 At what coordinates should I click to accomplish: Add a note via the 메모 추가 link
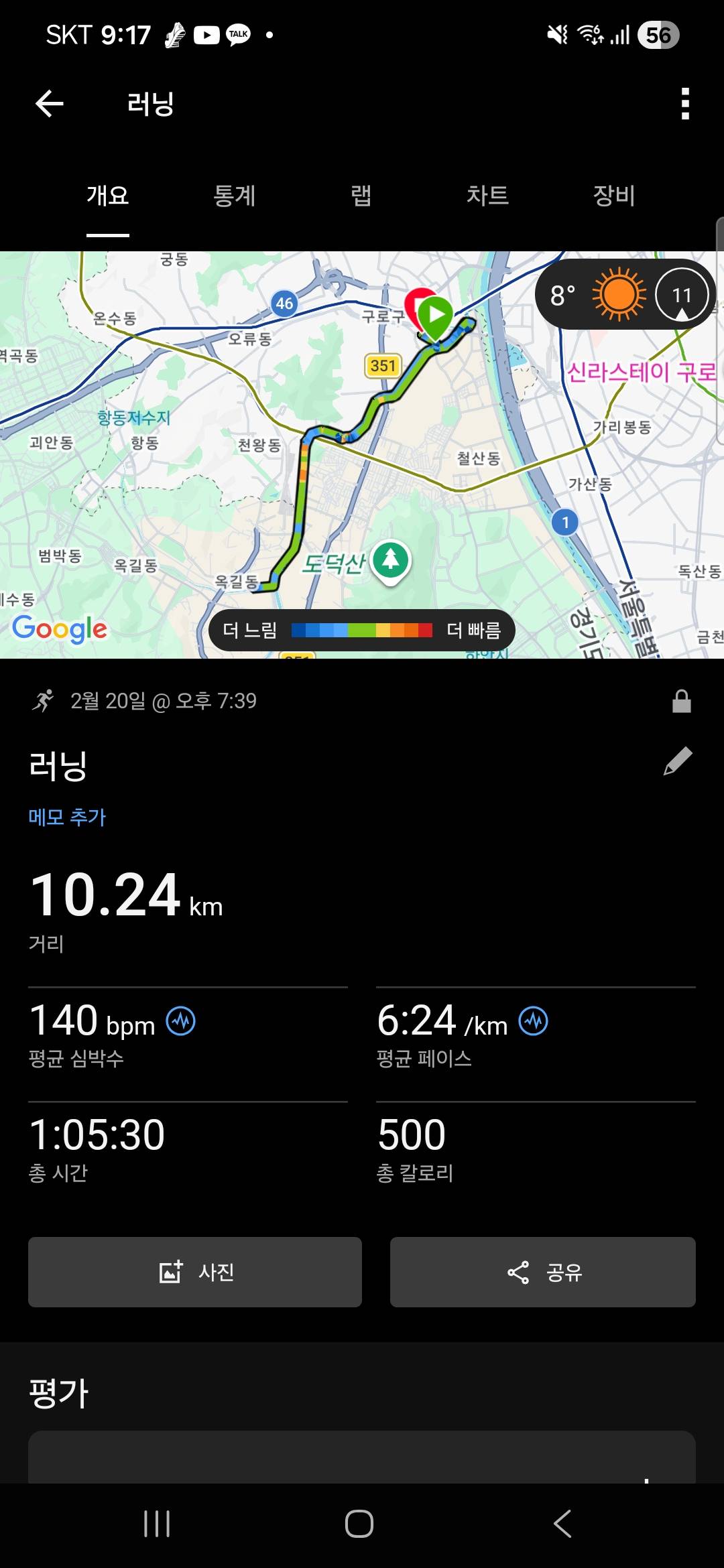(x=68, y=816)
